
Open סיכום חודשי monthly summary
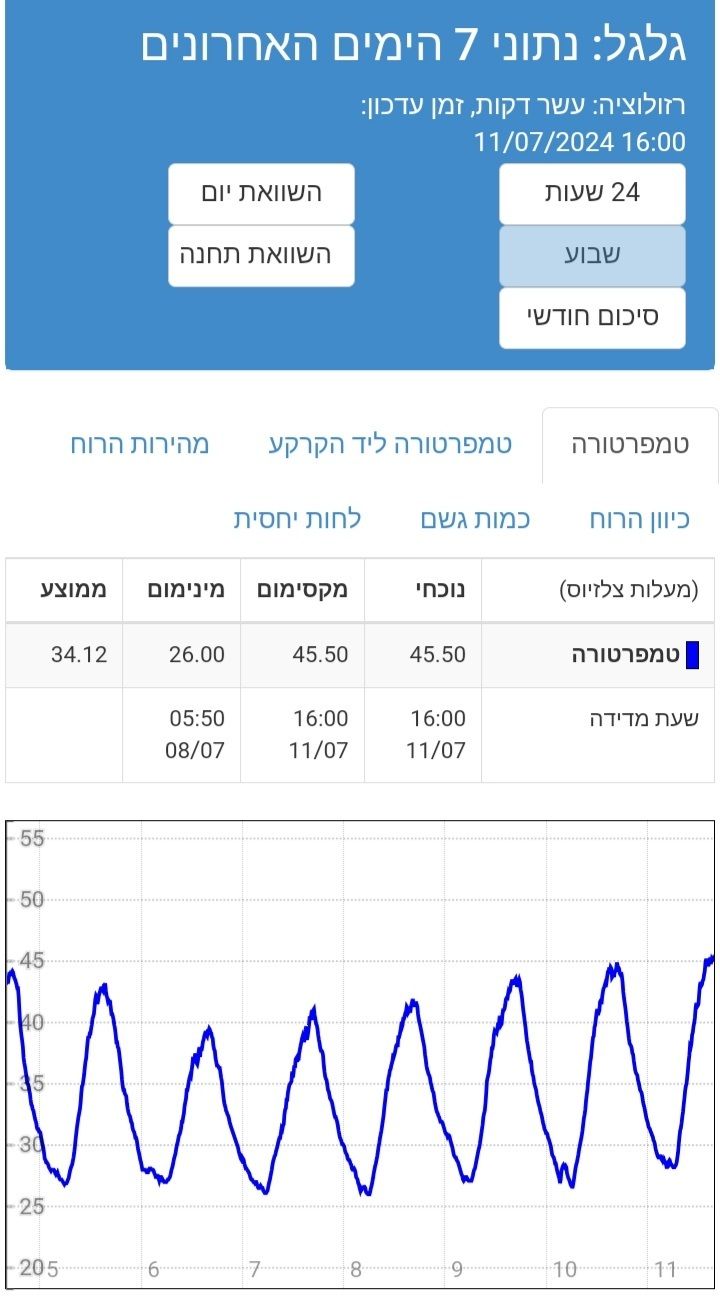(x=592, y=318)
